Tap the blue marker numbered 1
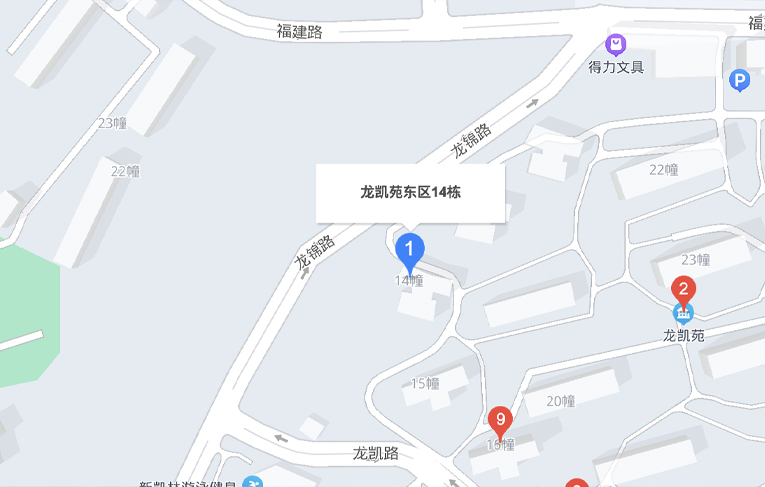 (x=410, y=249)
